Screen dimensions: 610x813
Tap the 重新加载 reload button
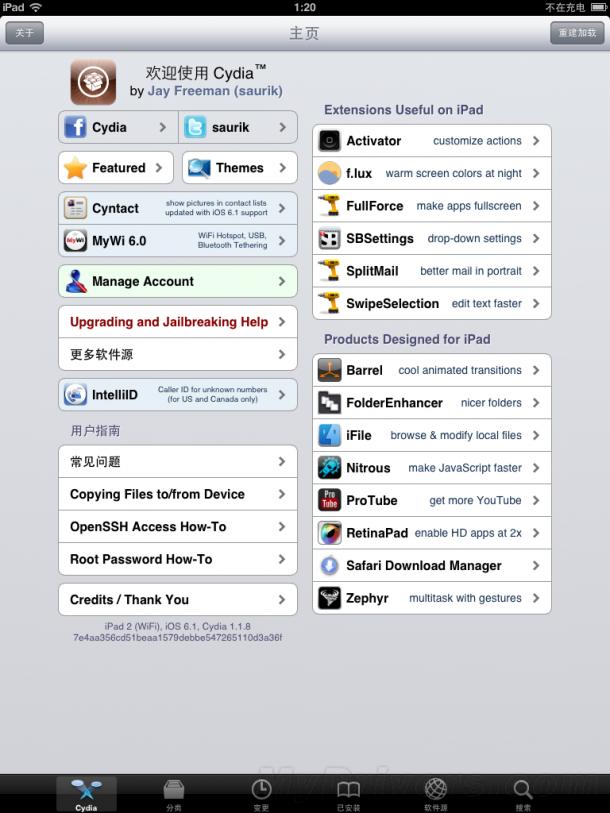(x=577, y=33)
